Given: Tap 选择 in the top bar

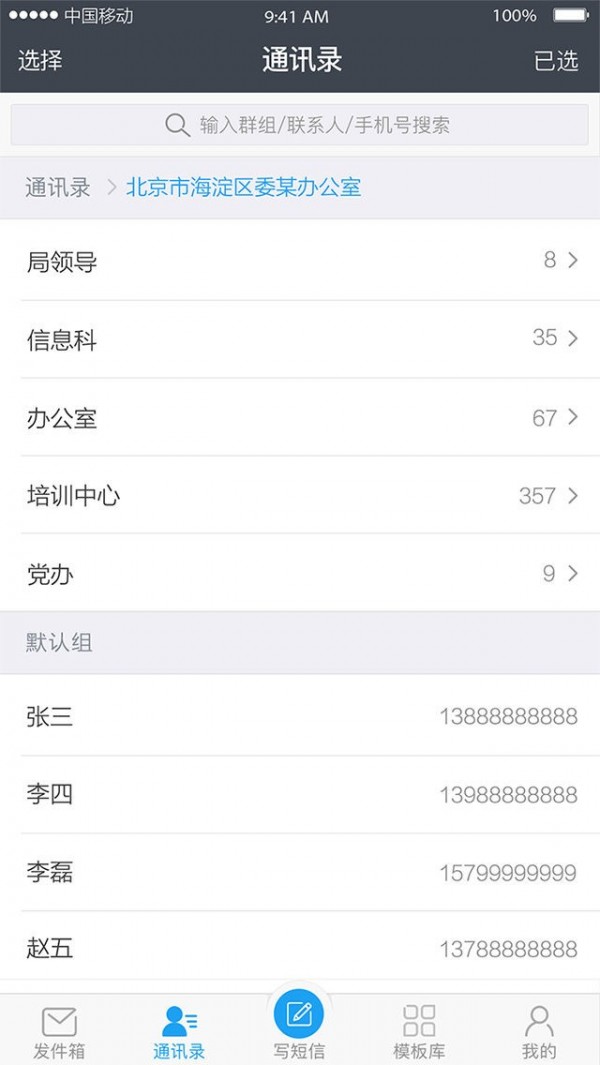Looking at the screenshot, I should 40,60.
